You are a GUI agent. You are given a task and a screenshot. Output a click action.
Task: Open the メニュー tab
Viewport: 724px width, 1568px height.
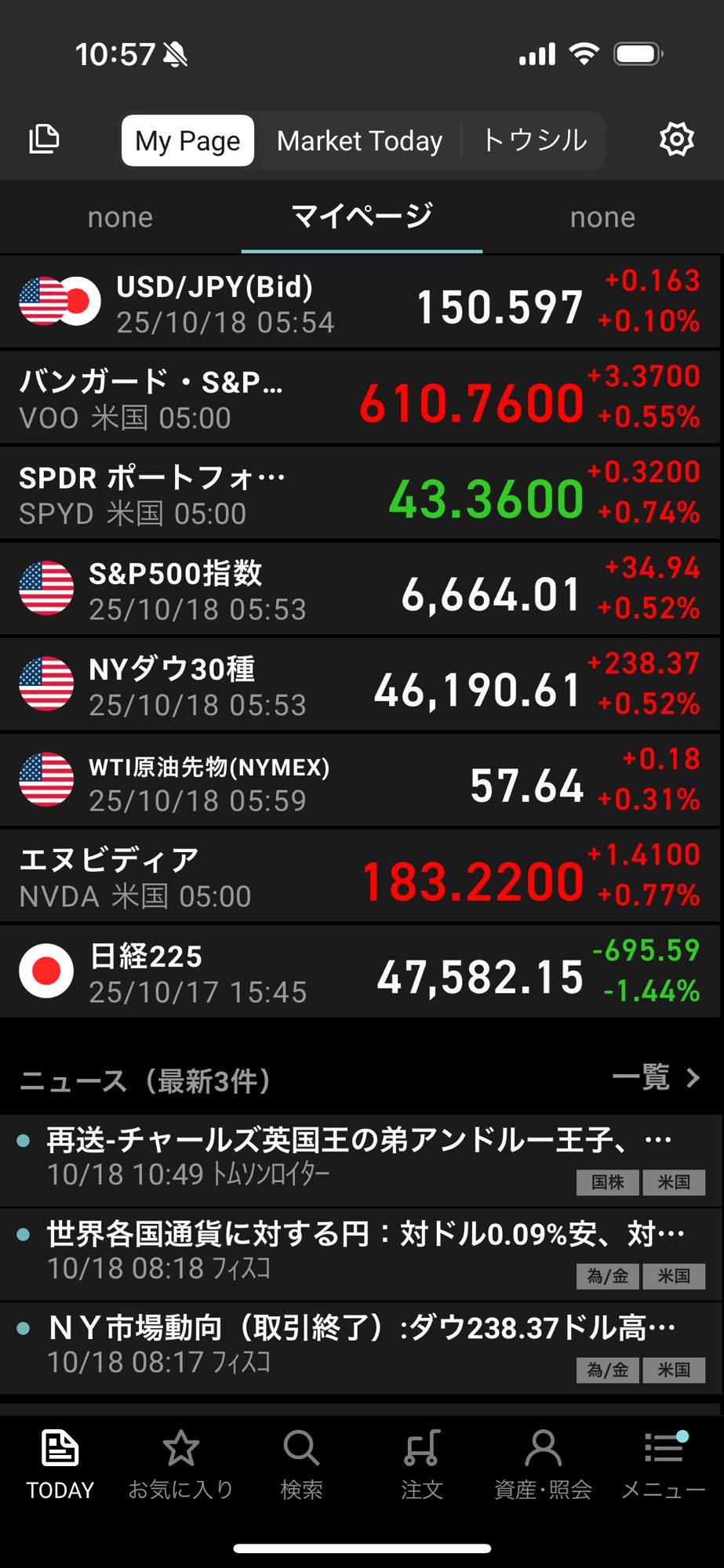(663, 1463)
